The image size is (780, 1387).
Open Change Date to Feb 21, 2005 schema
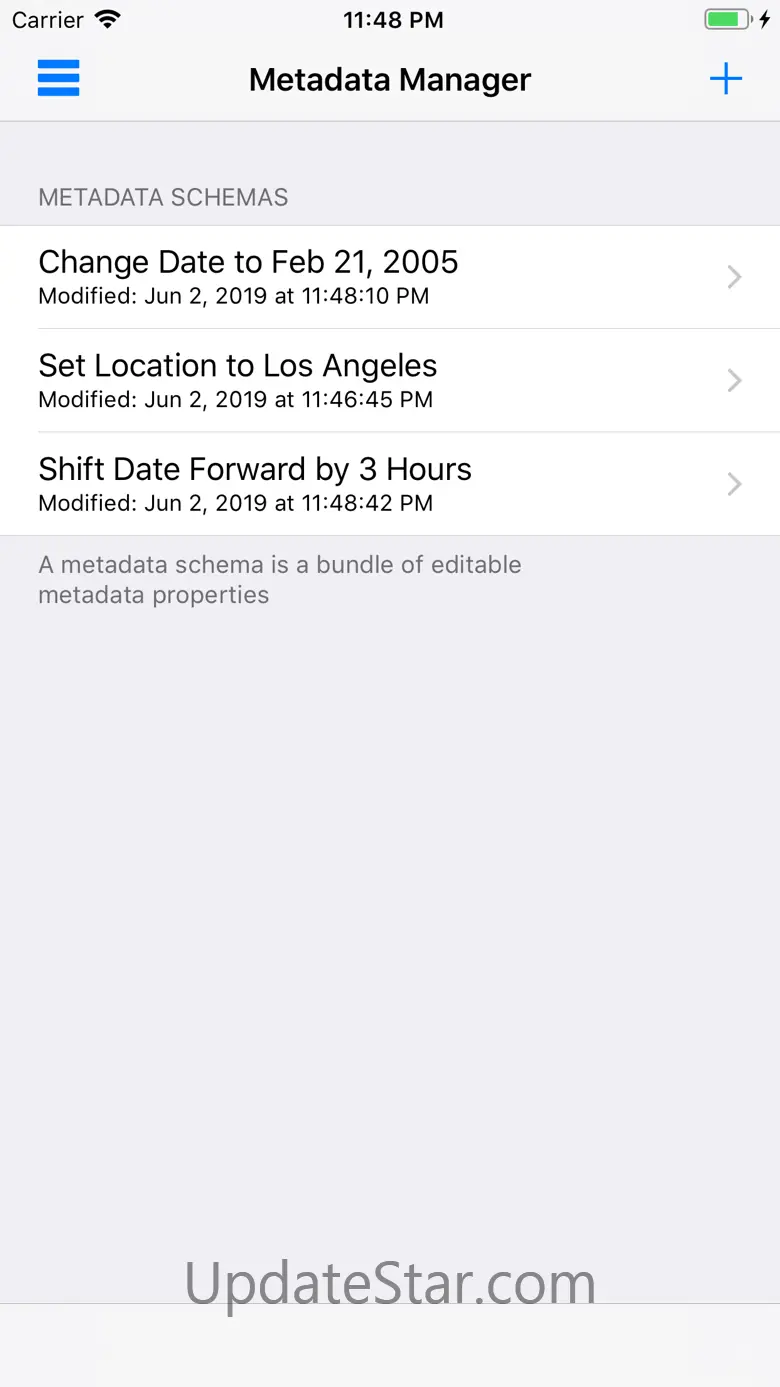[x=389, y=277]
